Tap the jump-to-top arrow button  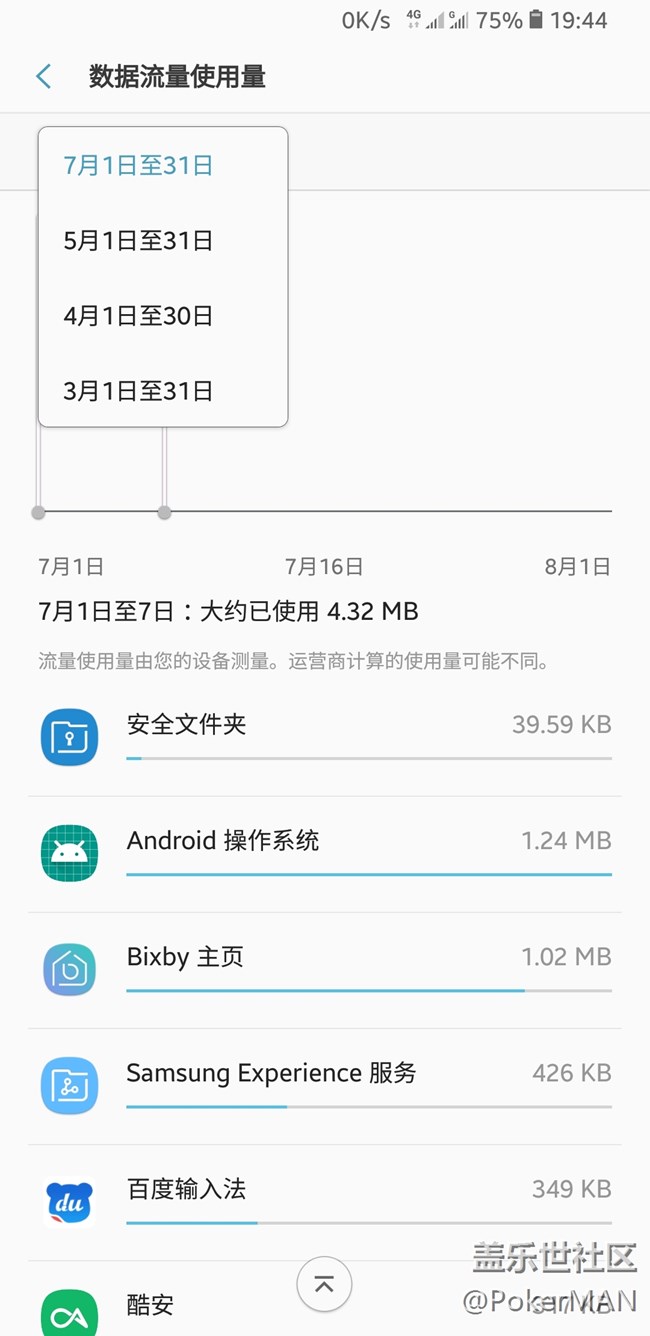pyautogui.click(x=324, y=1284)
